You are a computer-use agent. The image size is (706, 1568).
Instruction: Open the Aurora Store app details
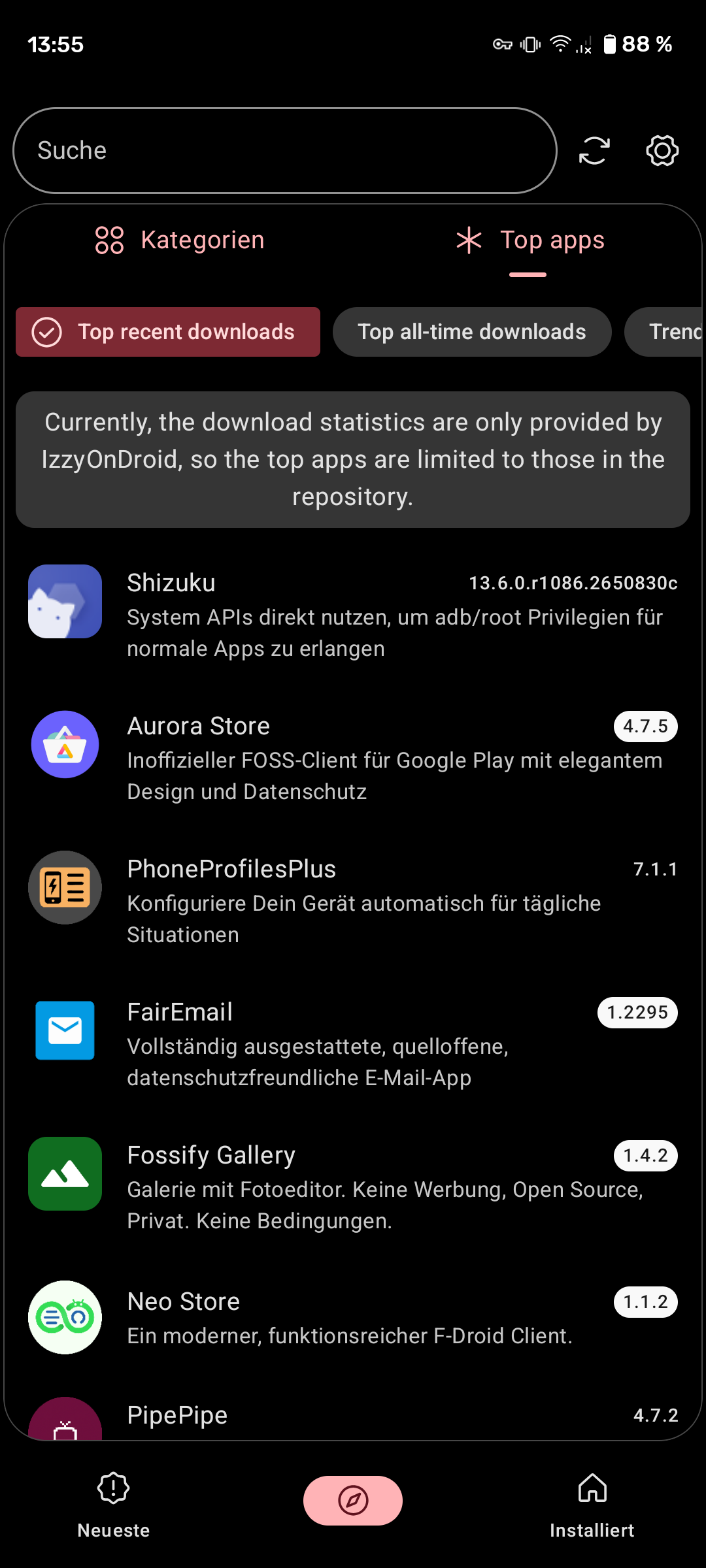353,758
